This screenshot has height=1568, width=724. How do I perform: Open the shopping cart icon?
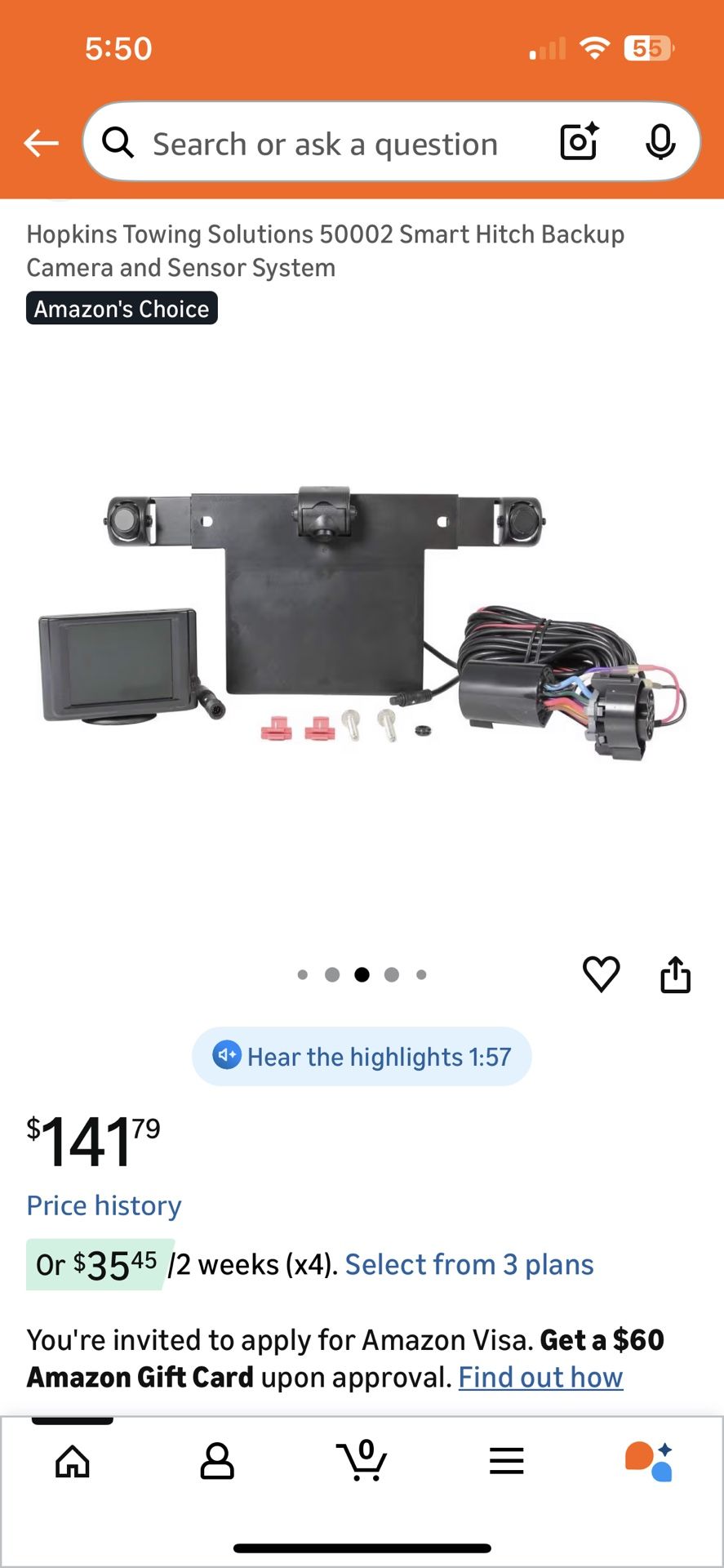click(x=362, y=1462)
